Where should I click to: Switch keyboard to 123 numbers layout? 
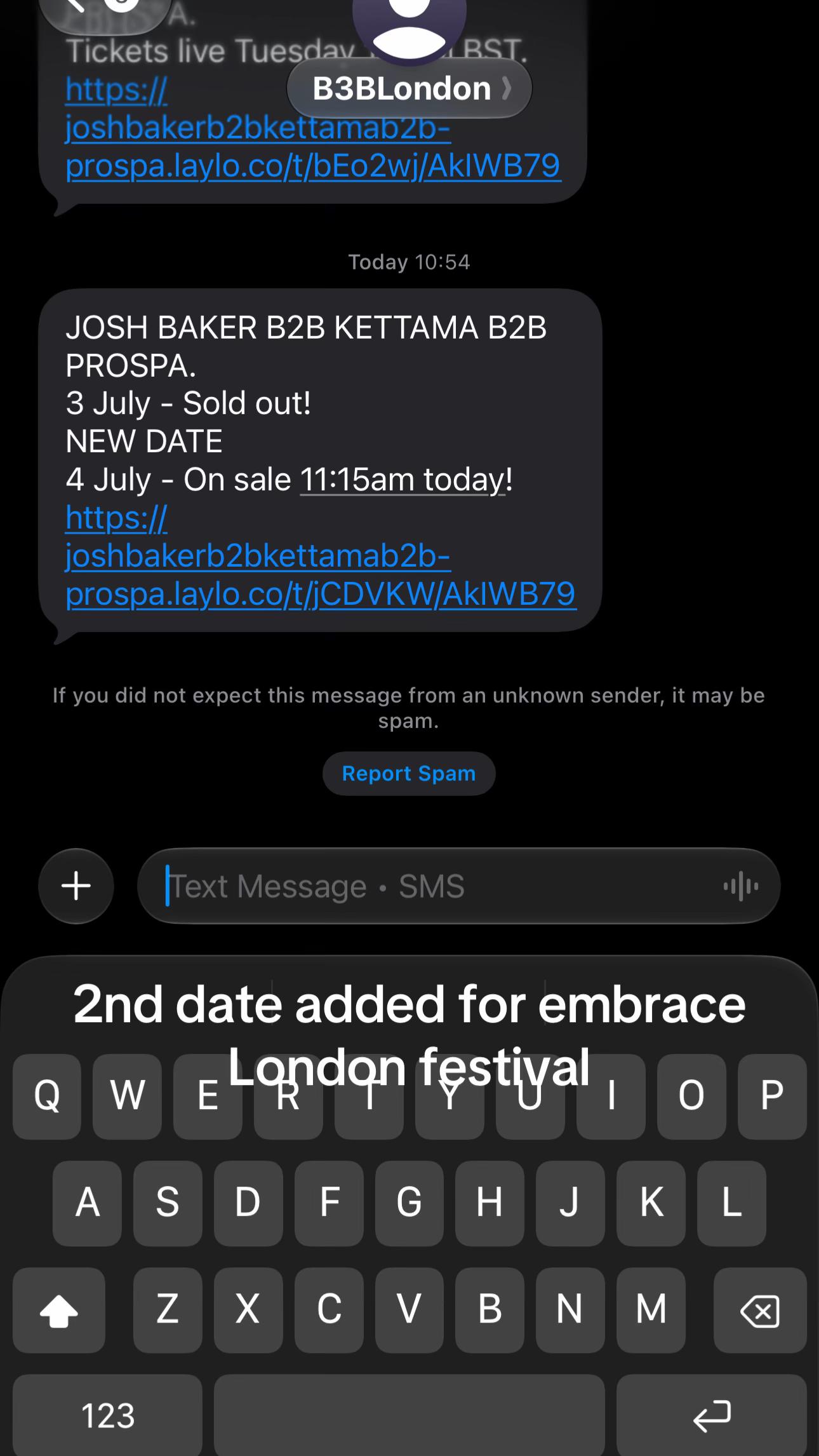[x=107, y=1415]
